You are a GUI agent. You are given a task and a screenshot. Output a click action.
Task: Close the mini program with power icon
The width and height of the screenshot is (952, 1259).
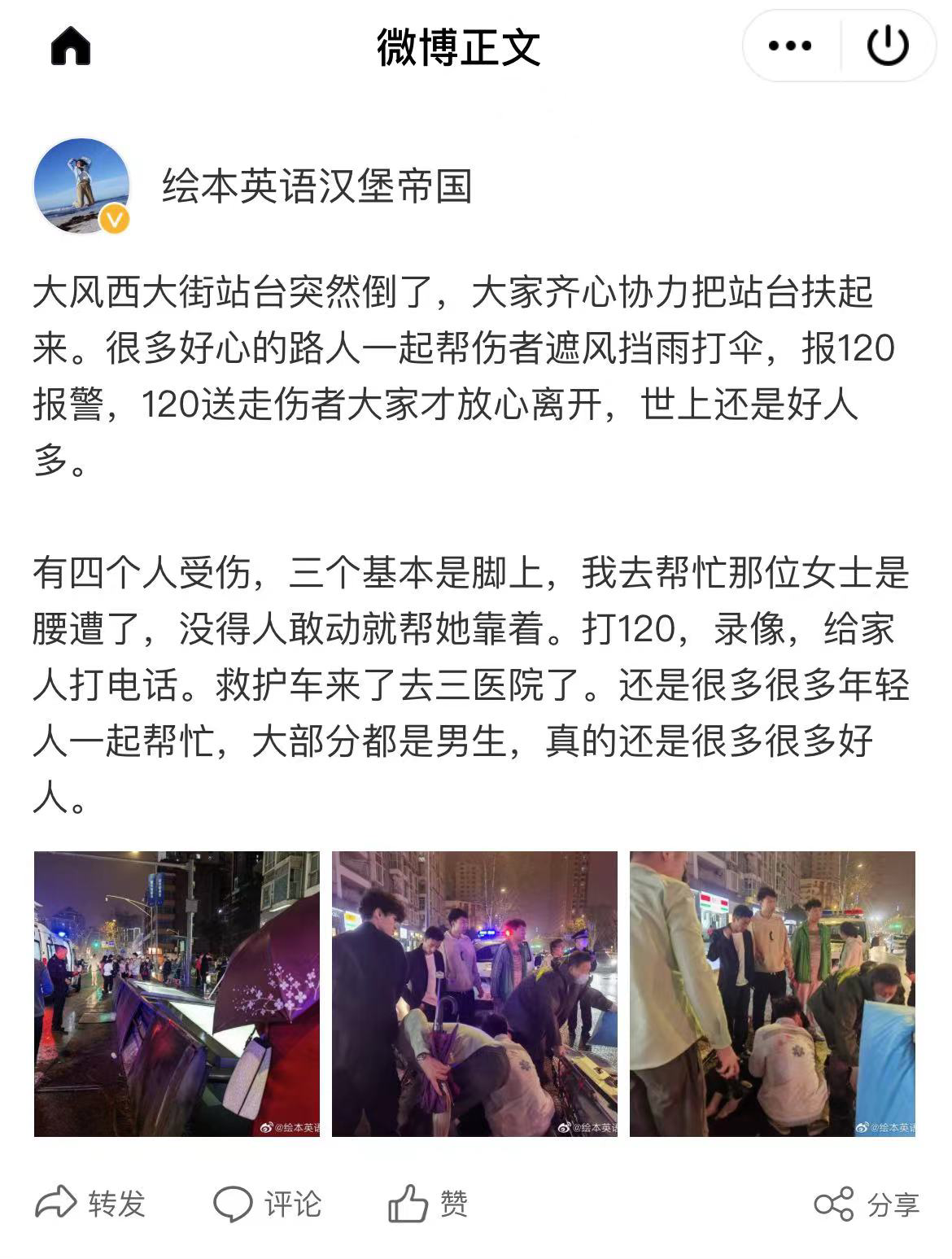[x=888, y=46]
